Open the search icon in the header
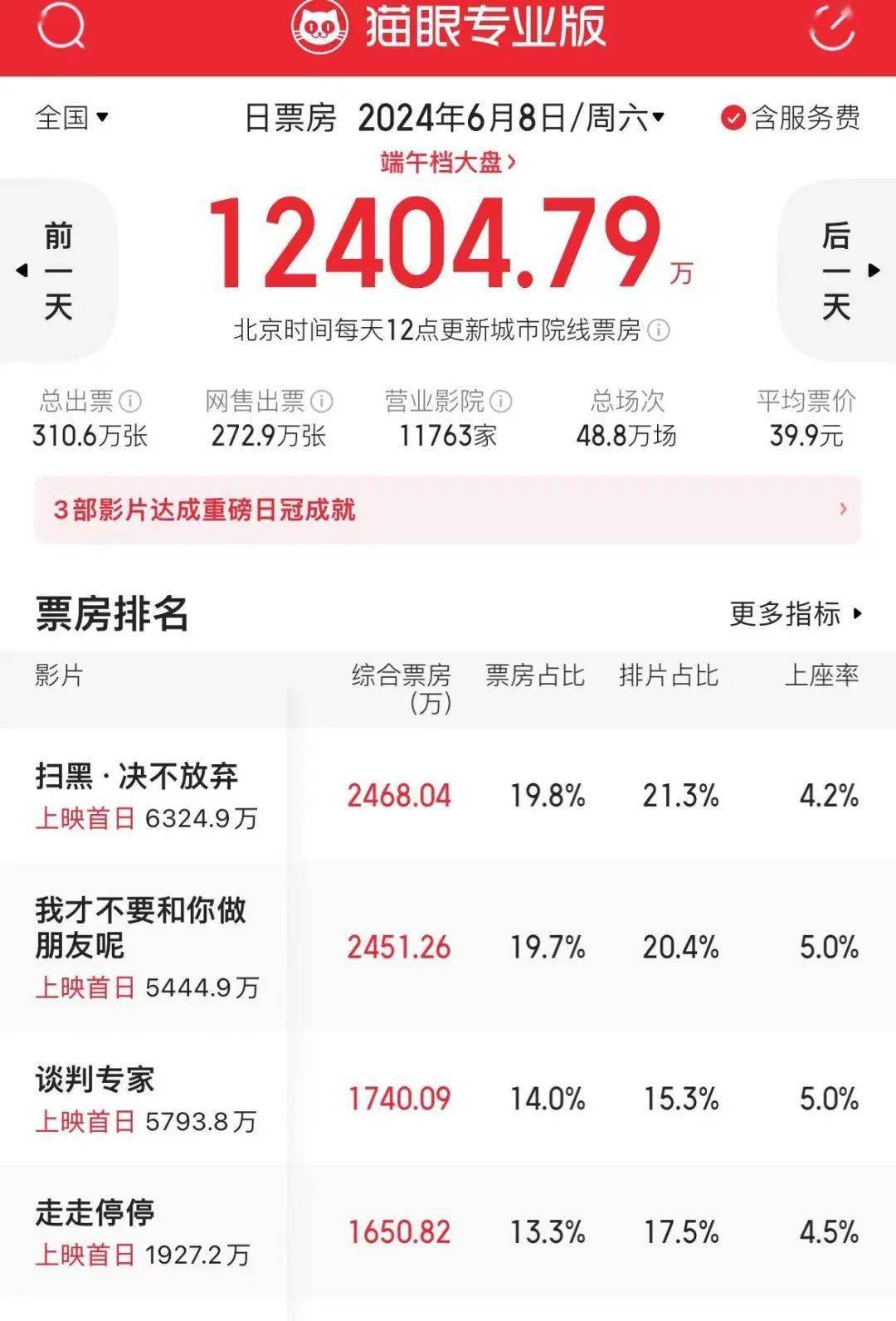Viewport: 896px width, 1321px height. (61, 27)
